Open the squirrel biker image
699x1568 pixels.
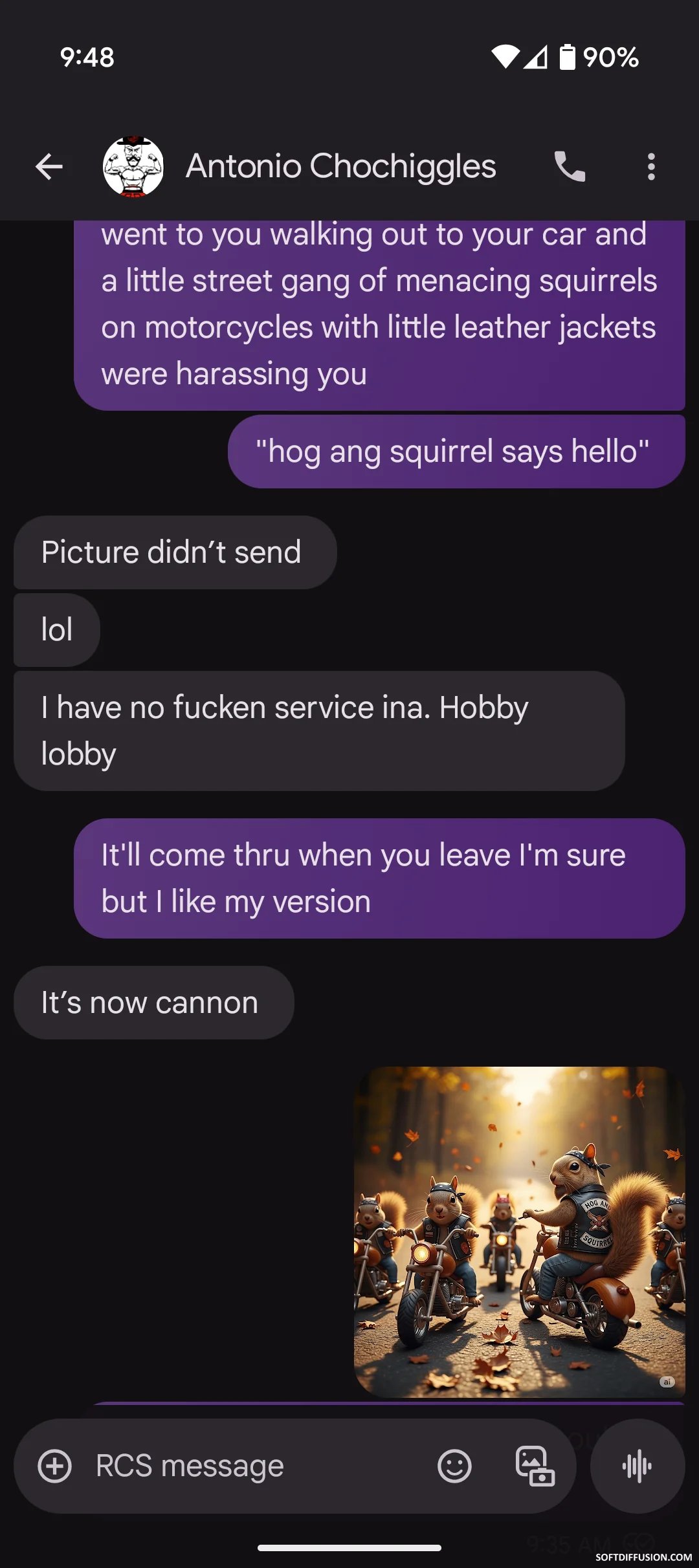(519, 1232)
